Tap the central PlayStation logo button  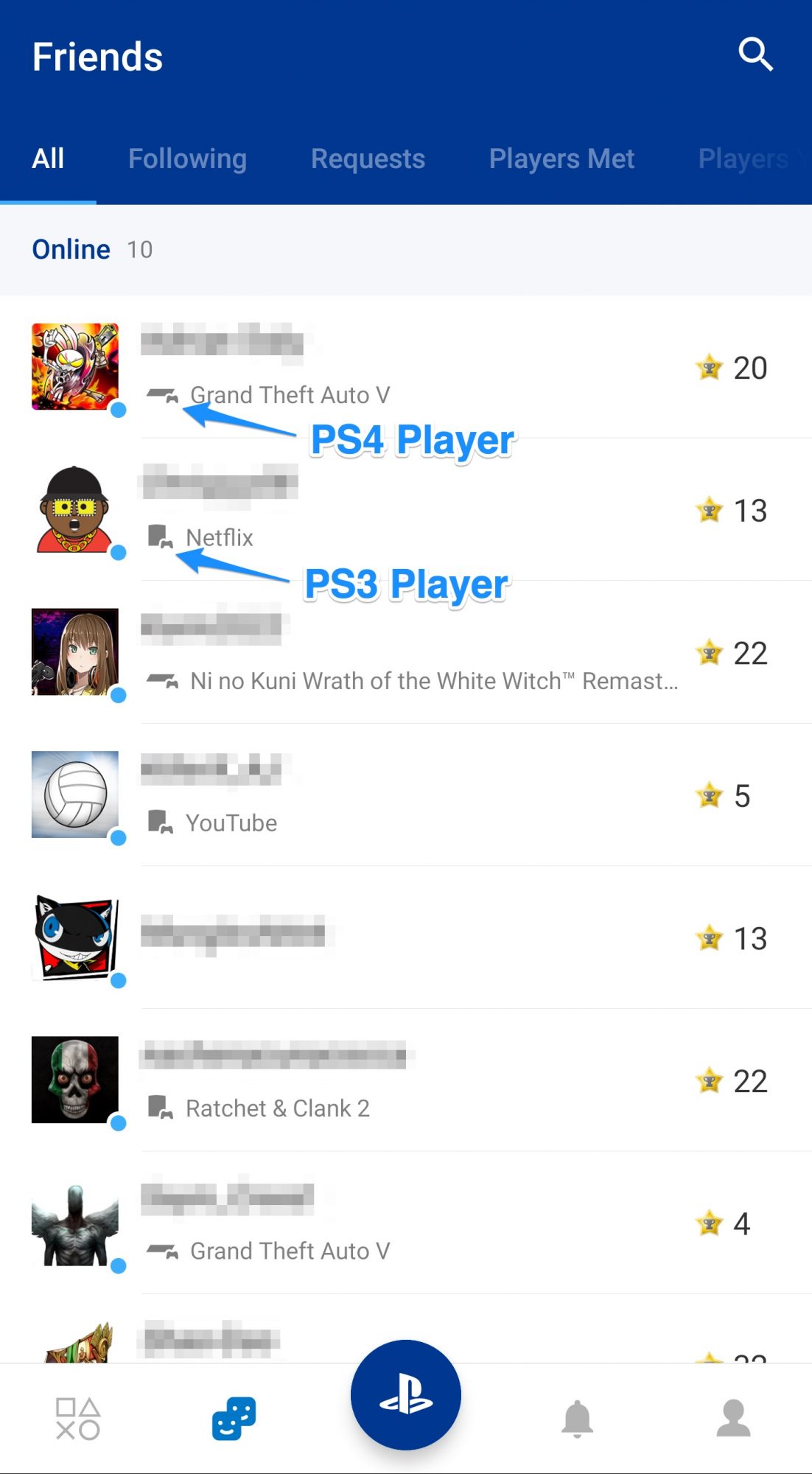[405, 1395]
